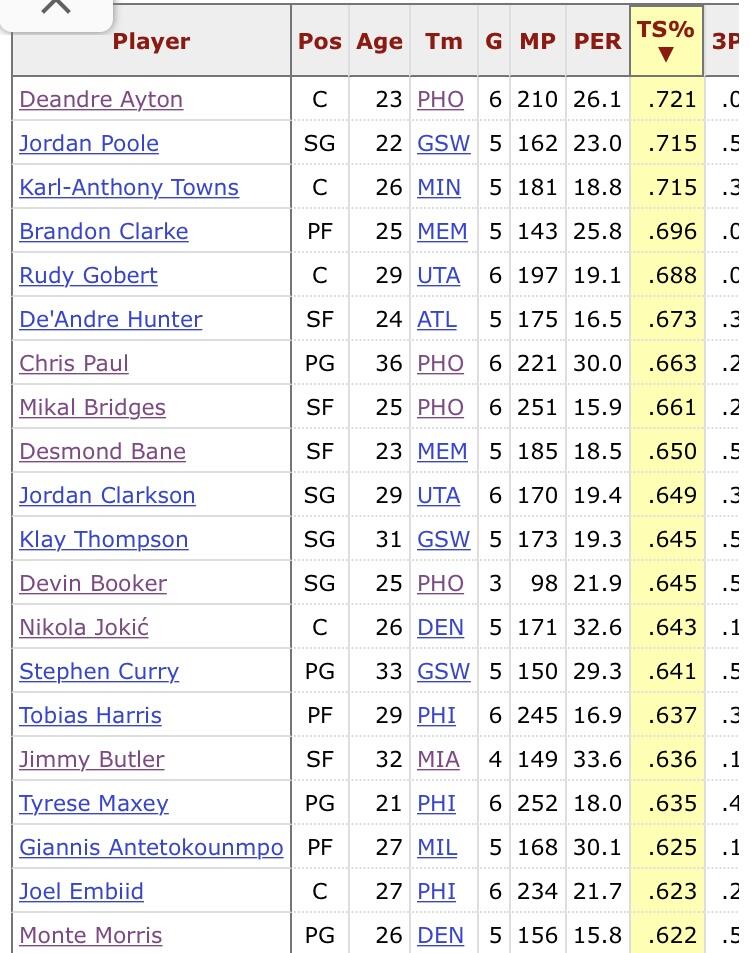View Chris Paul's profile
Screen dimensions: 750x953
74,363
